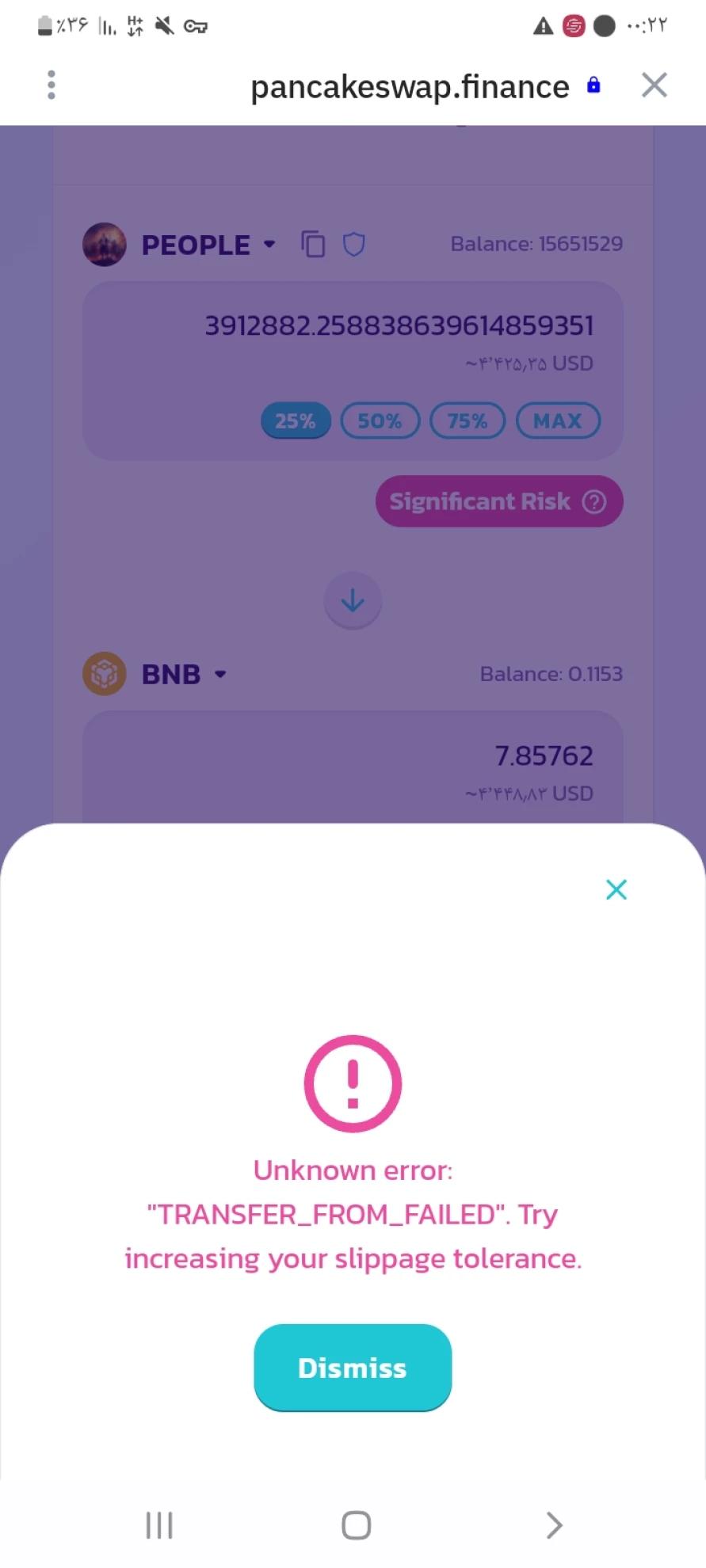The height and width of the screenshot is (1568, 706).
Task: Open the browser overflow menu
Action: 52,85
